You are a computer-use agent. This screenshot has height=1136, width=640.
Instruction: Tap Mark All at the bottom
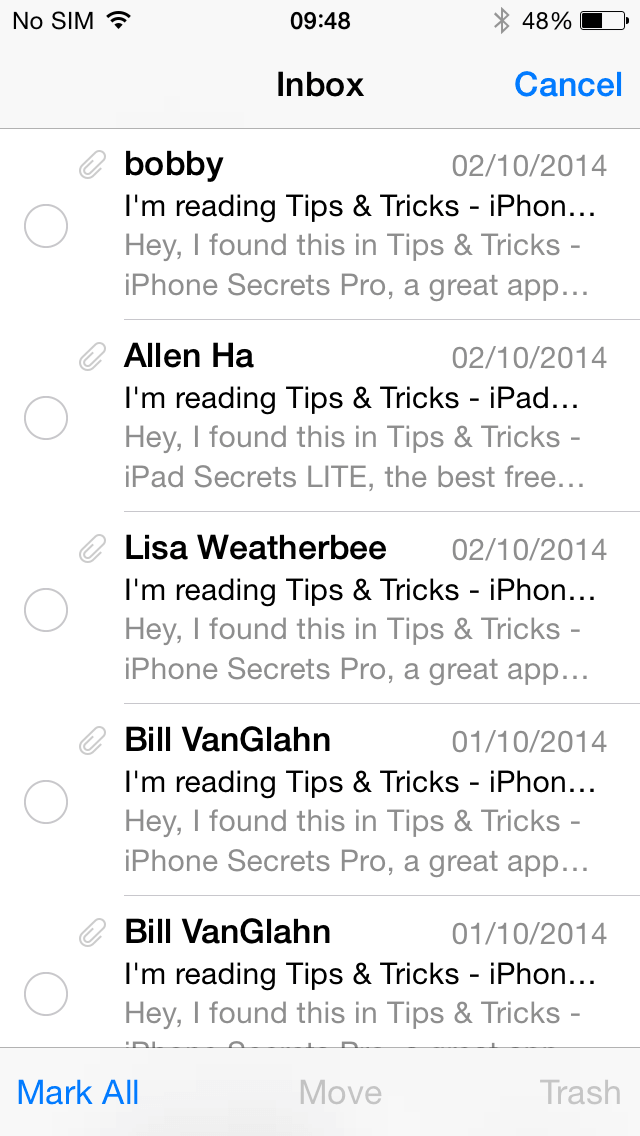coord(78,1092)
